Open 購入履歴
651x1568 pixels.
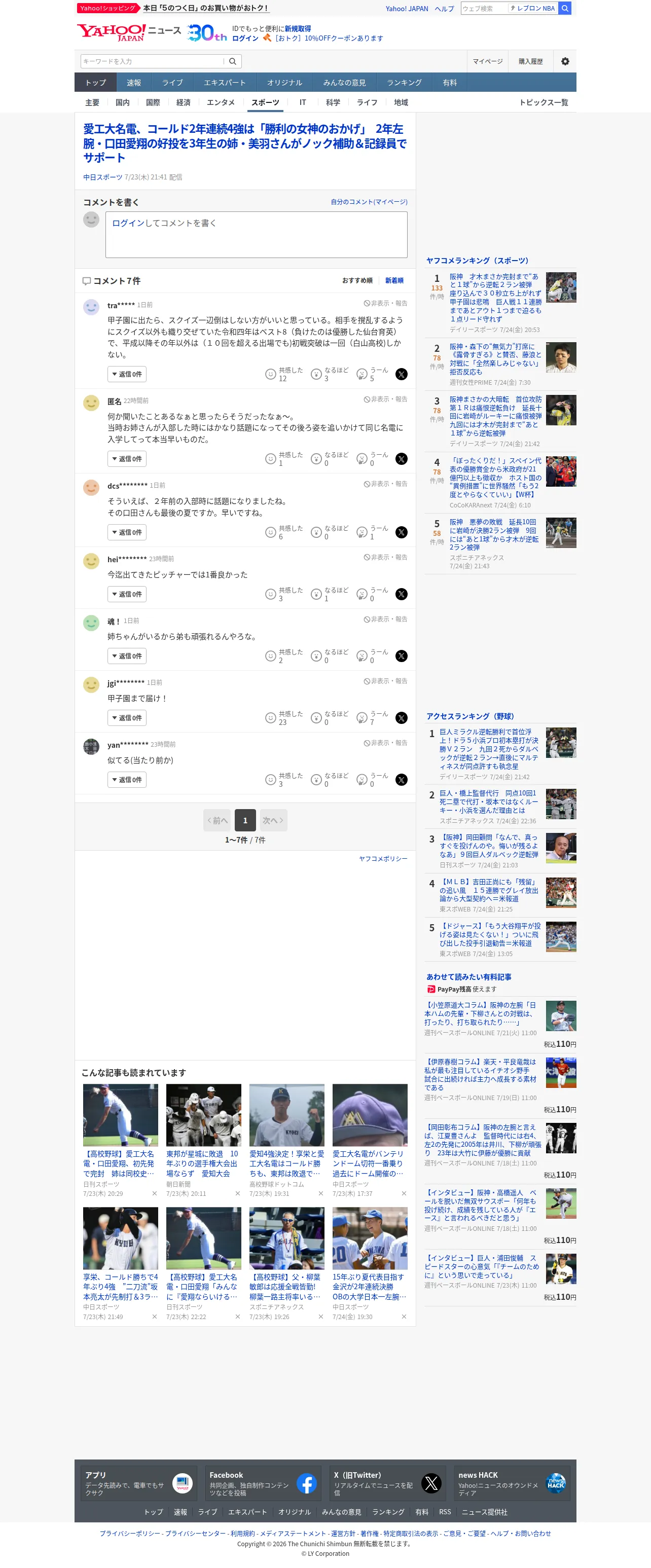530,61
